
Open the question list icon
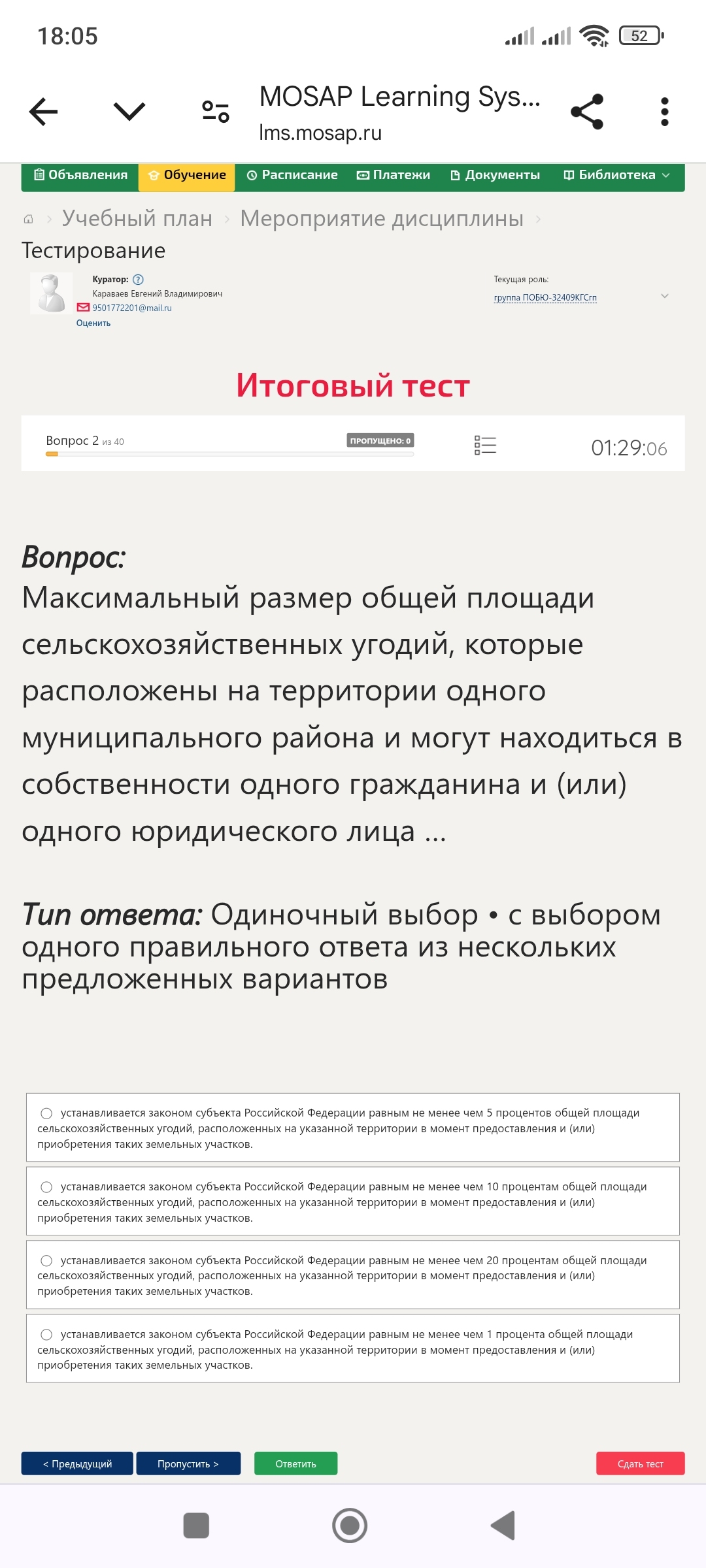click(485, 446)
